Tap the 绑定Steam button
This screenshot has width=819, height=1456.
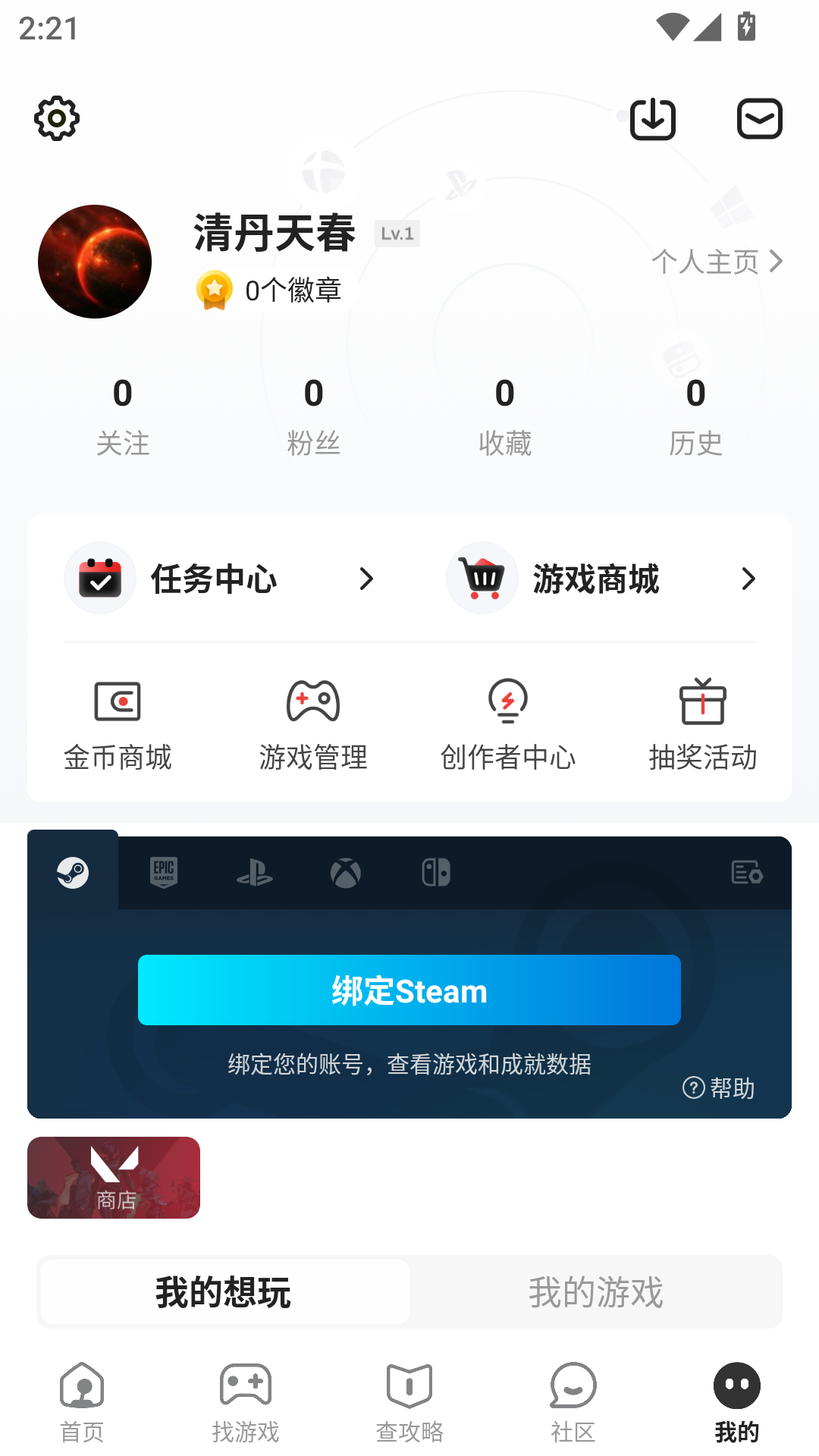409,990
